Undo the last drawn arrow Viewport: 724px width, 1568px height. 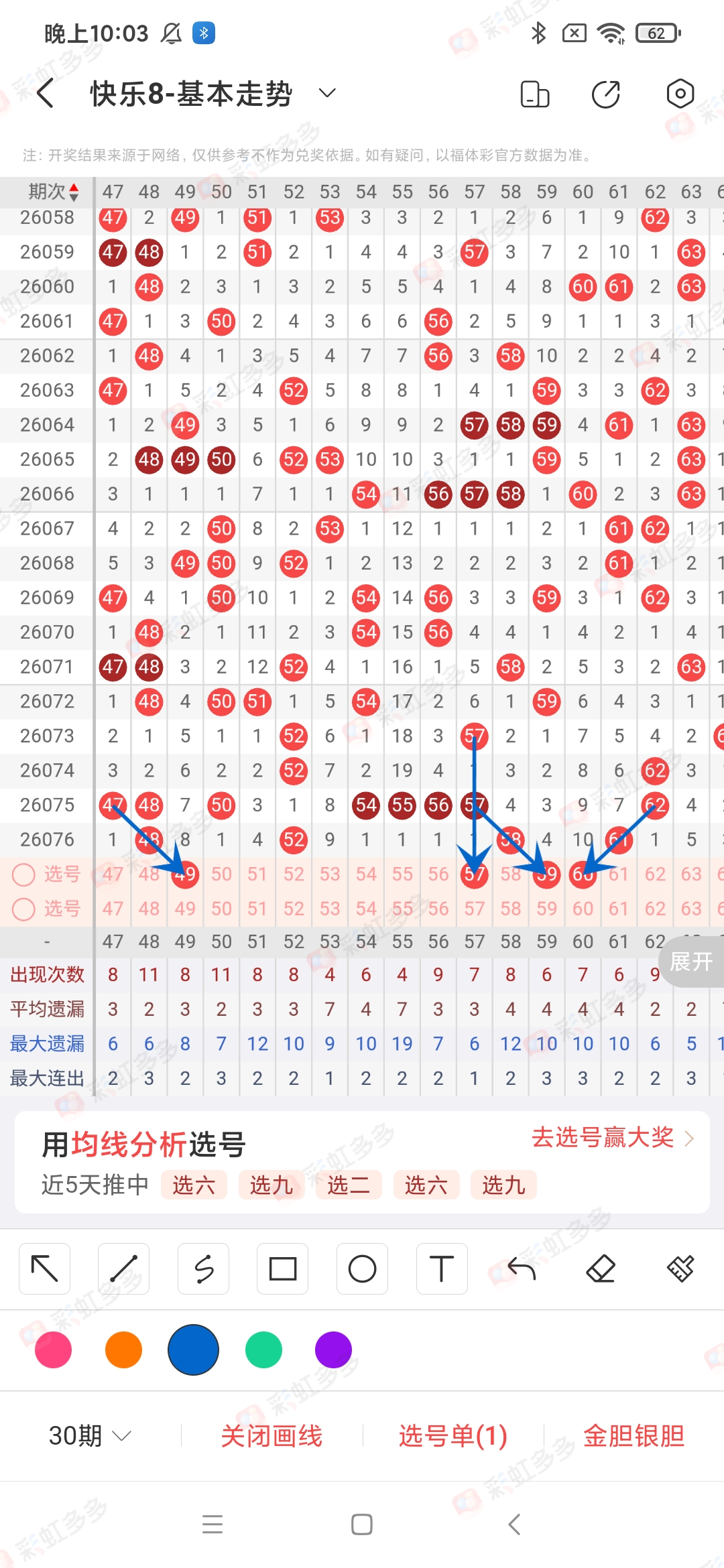tap(521, 1268)
